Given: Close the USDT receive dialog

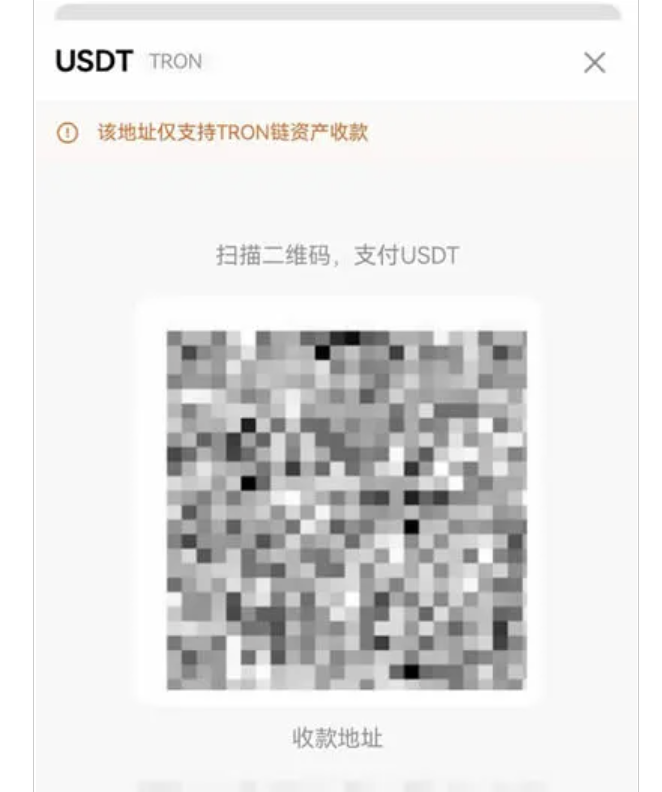Looking at the screenshot, I should pyautogui.click(x=594, y=63).
